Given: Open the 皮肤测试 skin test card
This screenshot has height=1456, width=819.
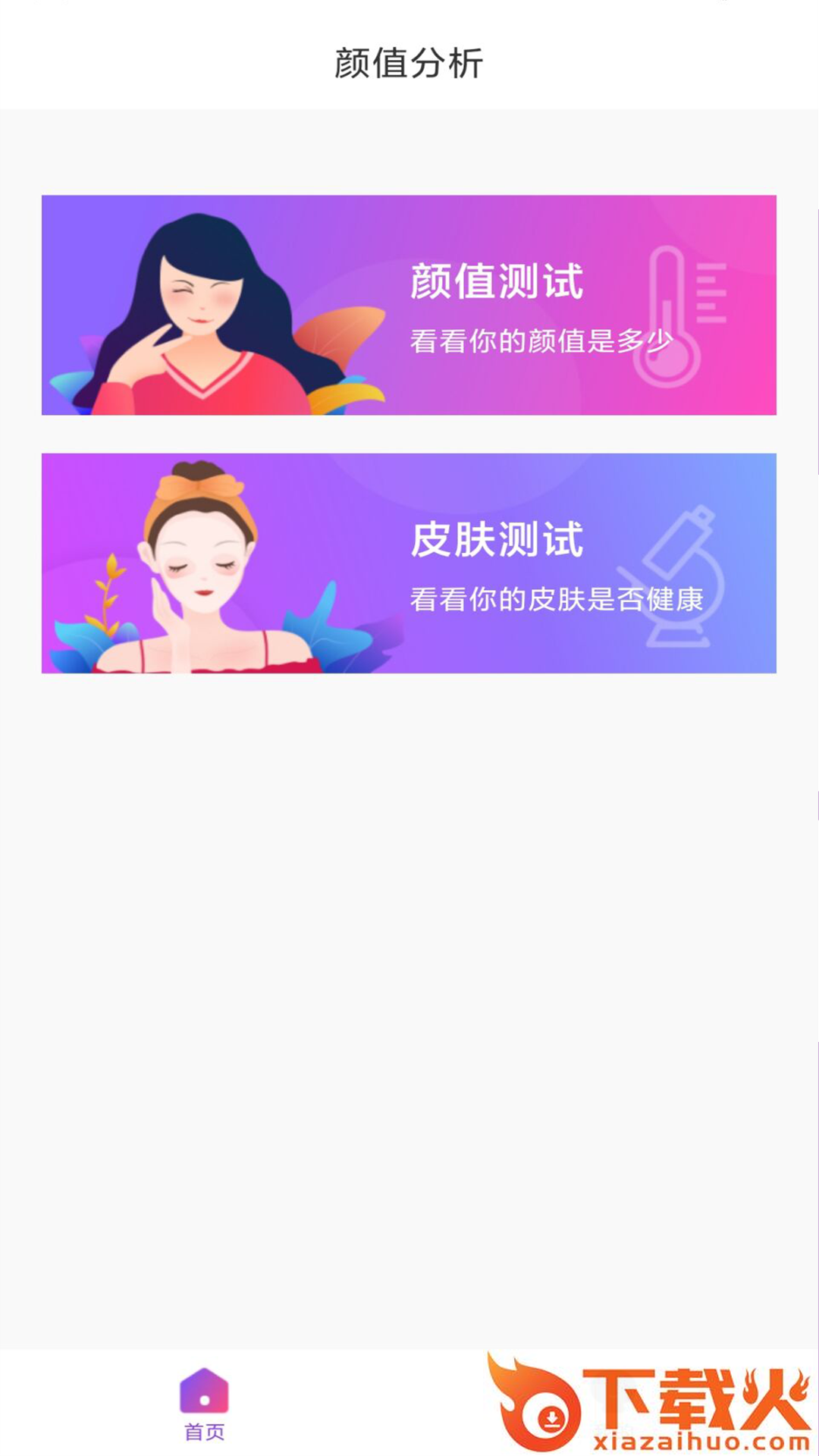Looking at the screenshot, I should [x=409, y=563].
